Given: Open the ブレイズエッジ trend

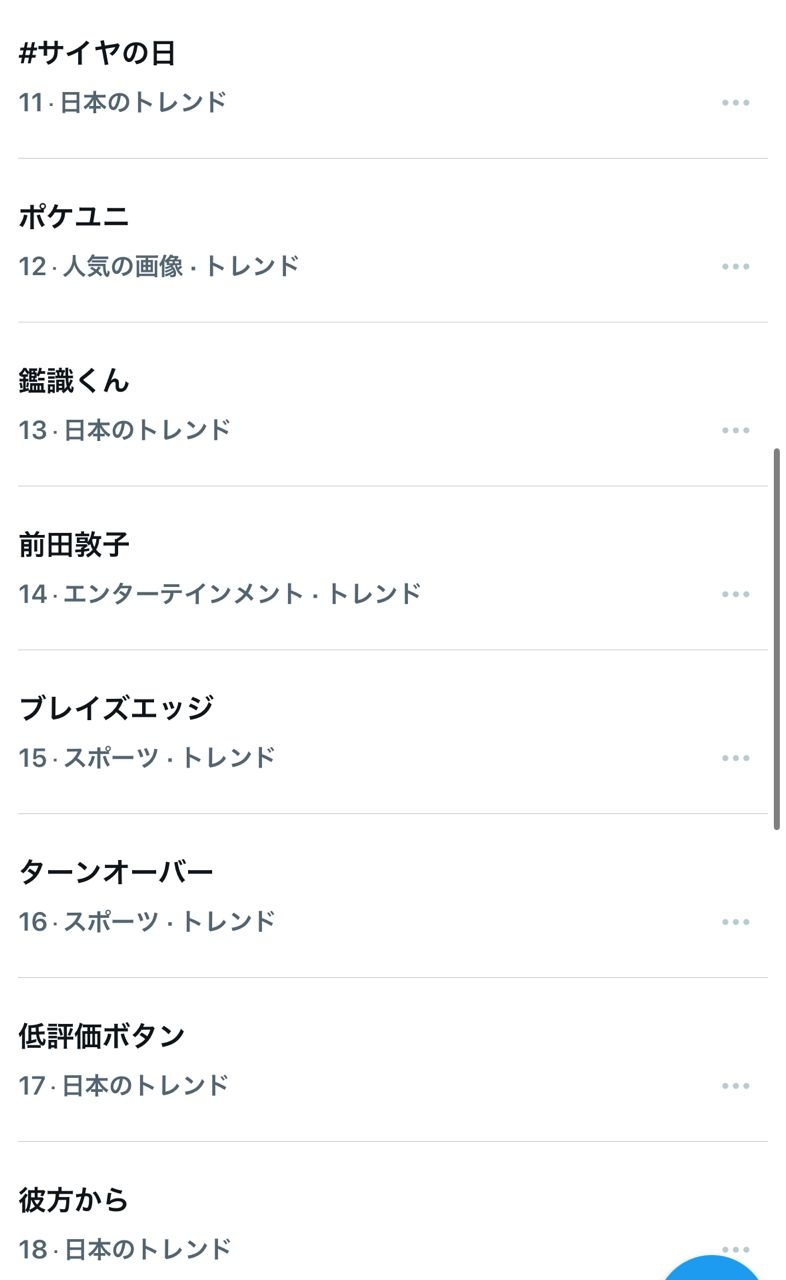Looking at the screenshot, I should point(116,708).
